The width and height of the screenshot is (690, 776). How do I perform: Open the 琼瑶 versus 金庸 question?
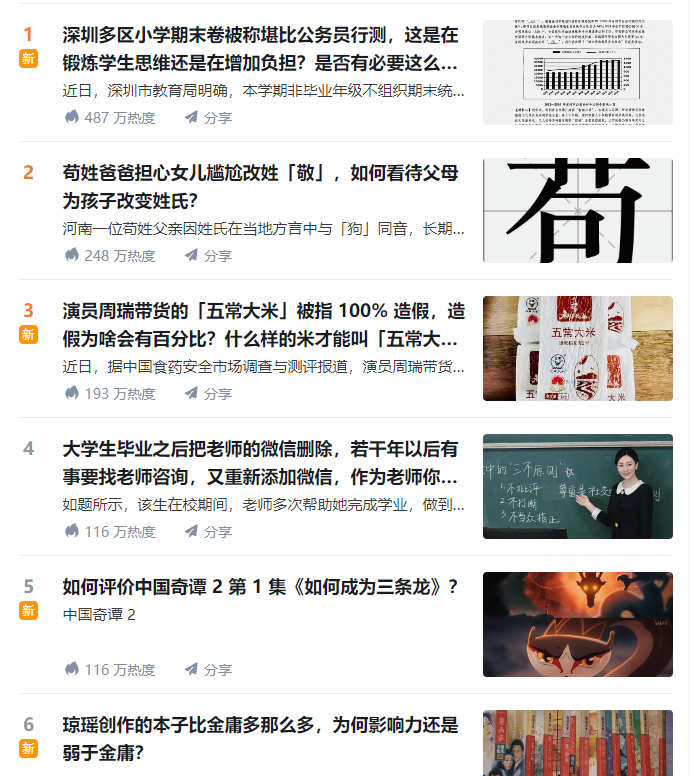pos(260,738)
